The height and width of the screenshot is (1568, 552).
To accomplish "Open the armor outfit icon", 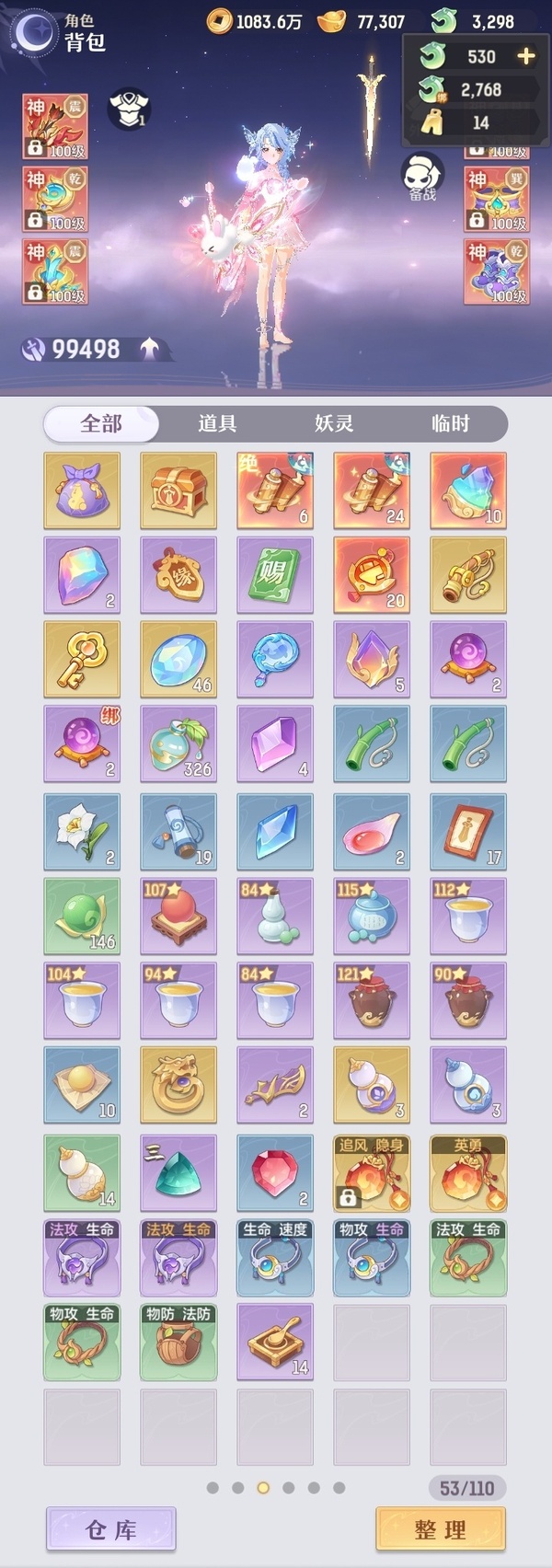I will tap(128, 109).
